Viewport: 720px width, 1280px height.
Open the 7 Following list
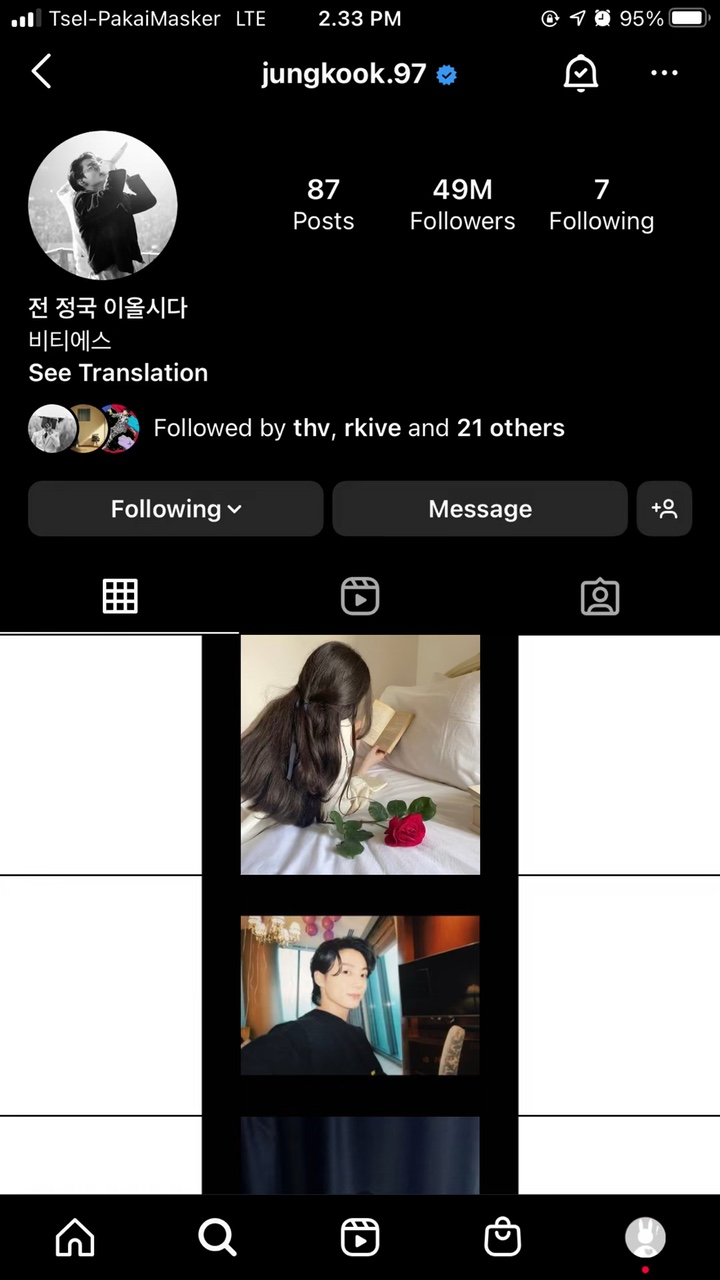(x=601, y=204)
